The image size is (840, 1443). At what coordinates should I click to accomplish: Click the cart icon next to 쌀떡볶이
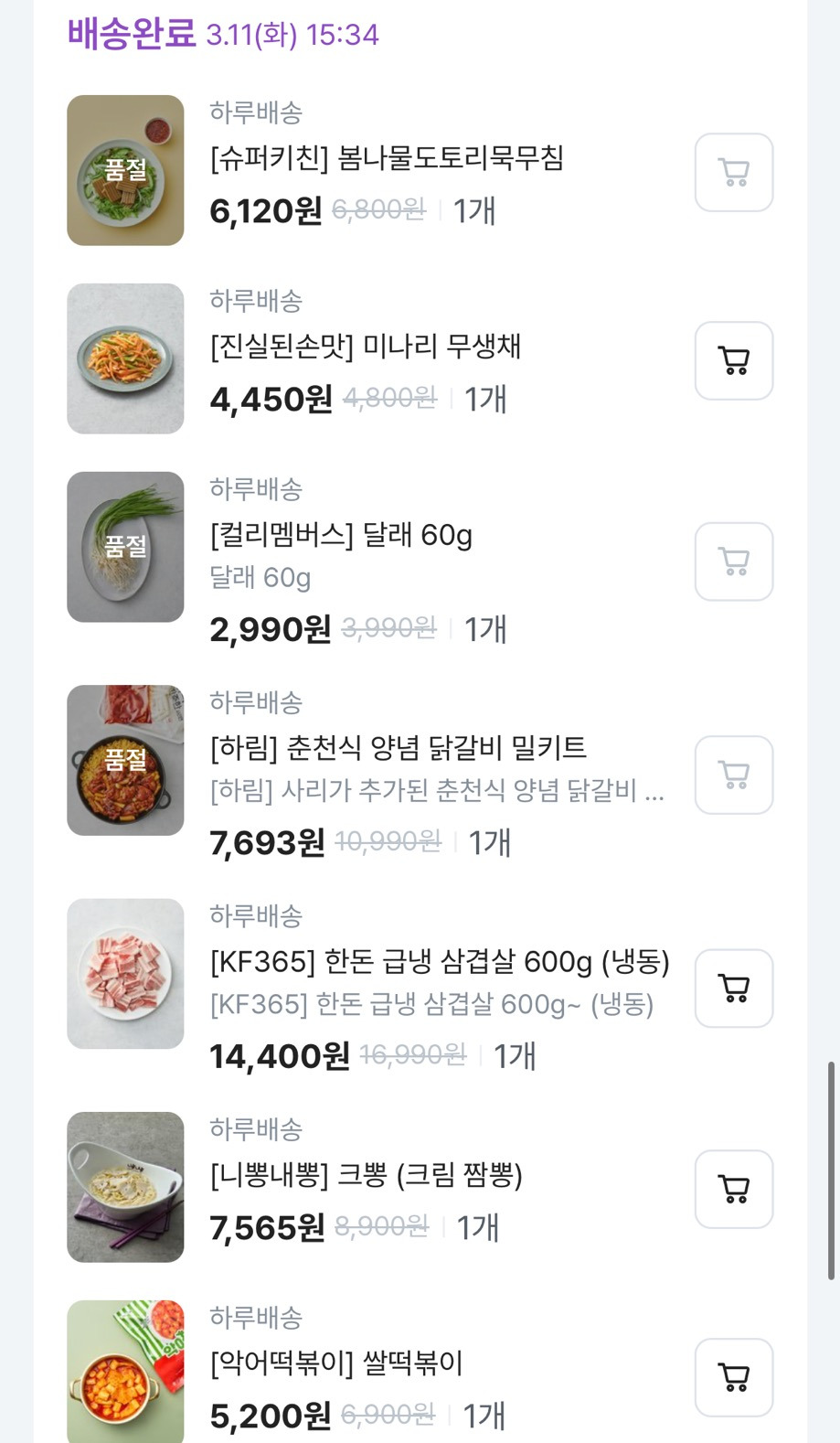[x=733, y=1379]
